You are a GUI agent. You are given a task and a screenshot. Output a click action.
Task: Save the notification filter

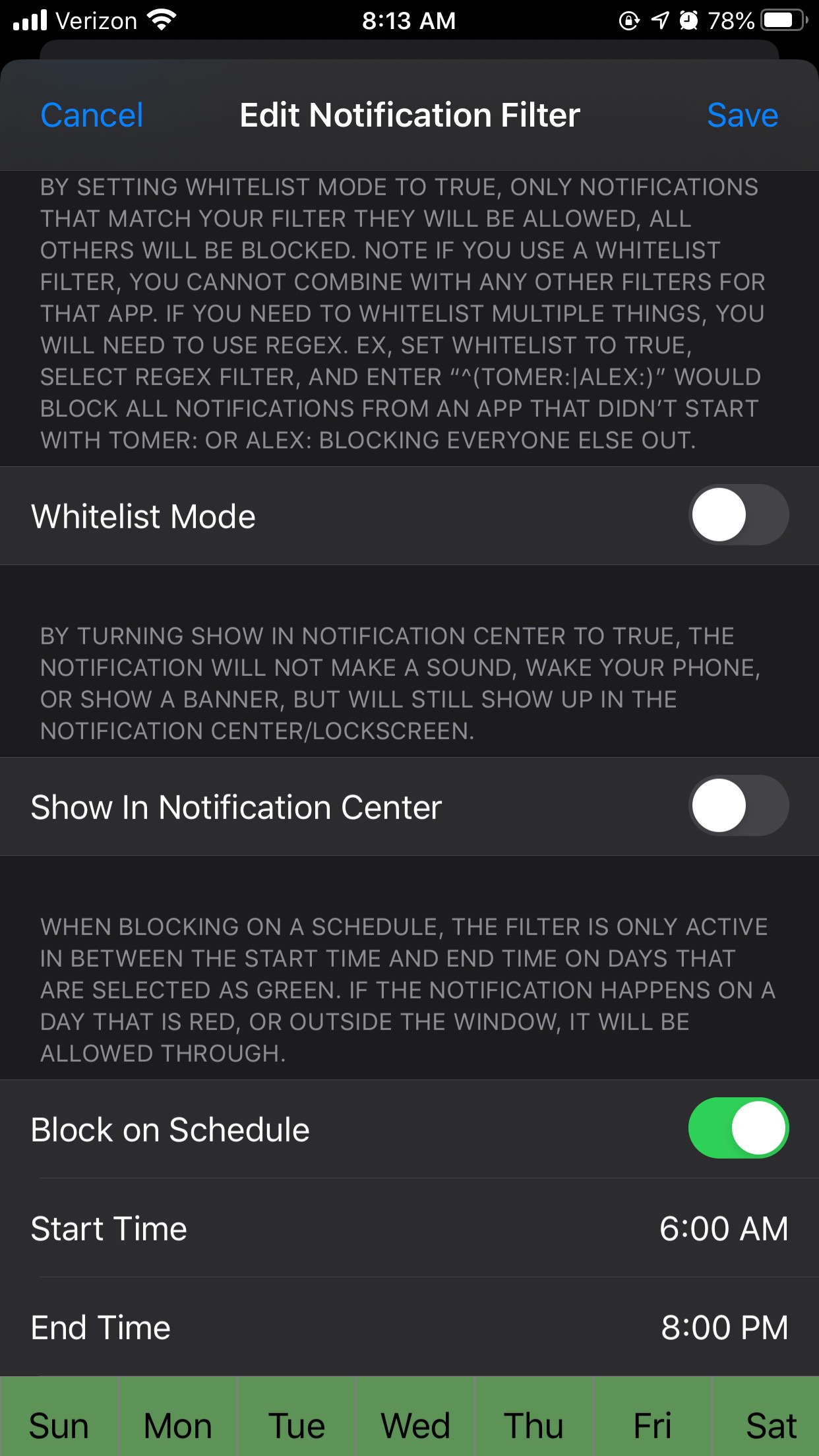pyautogui.click(x=742, y=115)
